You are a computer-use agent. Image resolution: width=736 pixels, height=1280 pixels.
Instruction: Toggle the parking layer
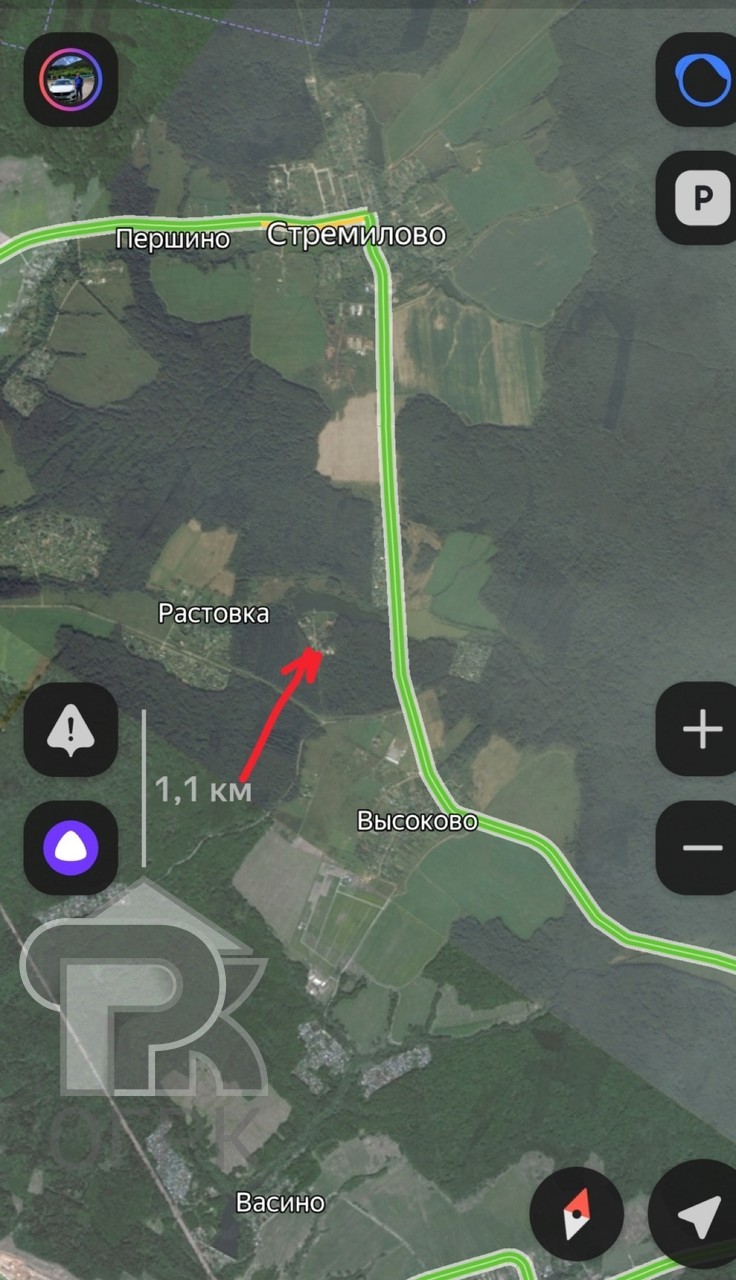coord(701,198)
